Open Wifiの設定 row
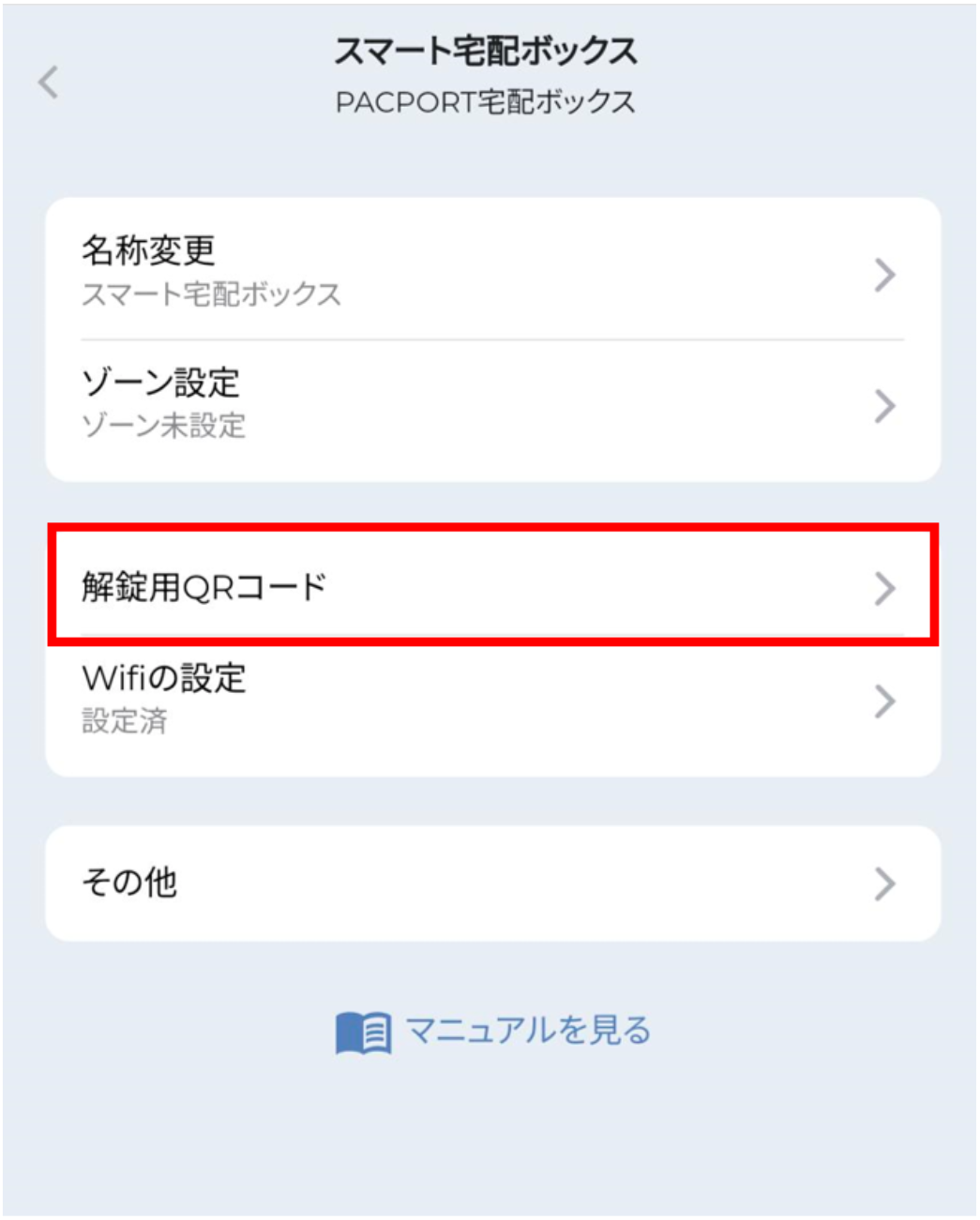The width and height of the screenshot is (980, 1220). pyautogui.click(x=491, y=700)
